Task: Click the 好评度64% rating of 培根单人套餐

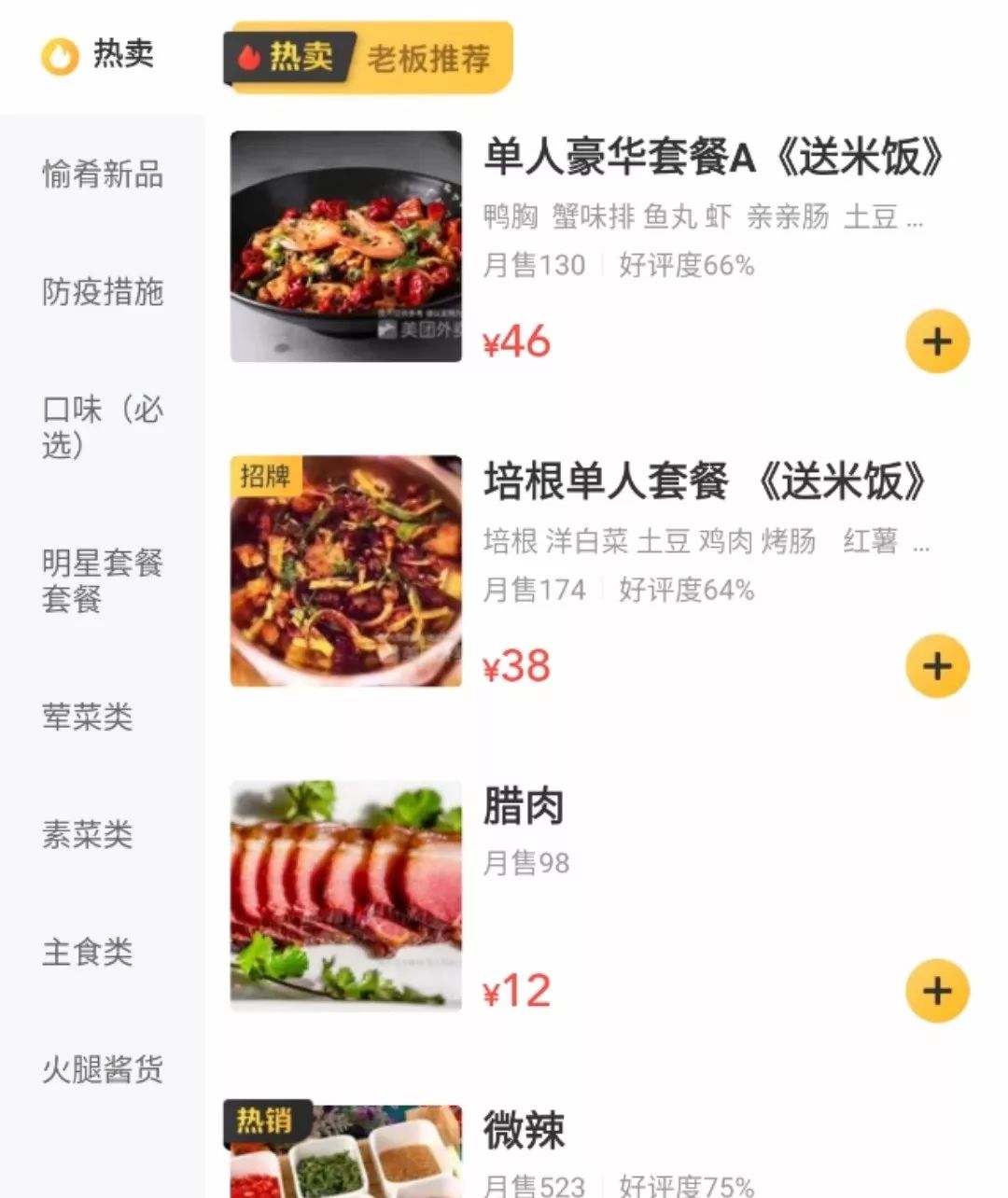Action: click(x=685, y=590)
